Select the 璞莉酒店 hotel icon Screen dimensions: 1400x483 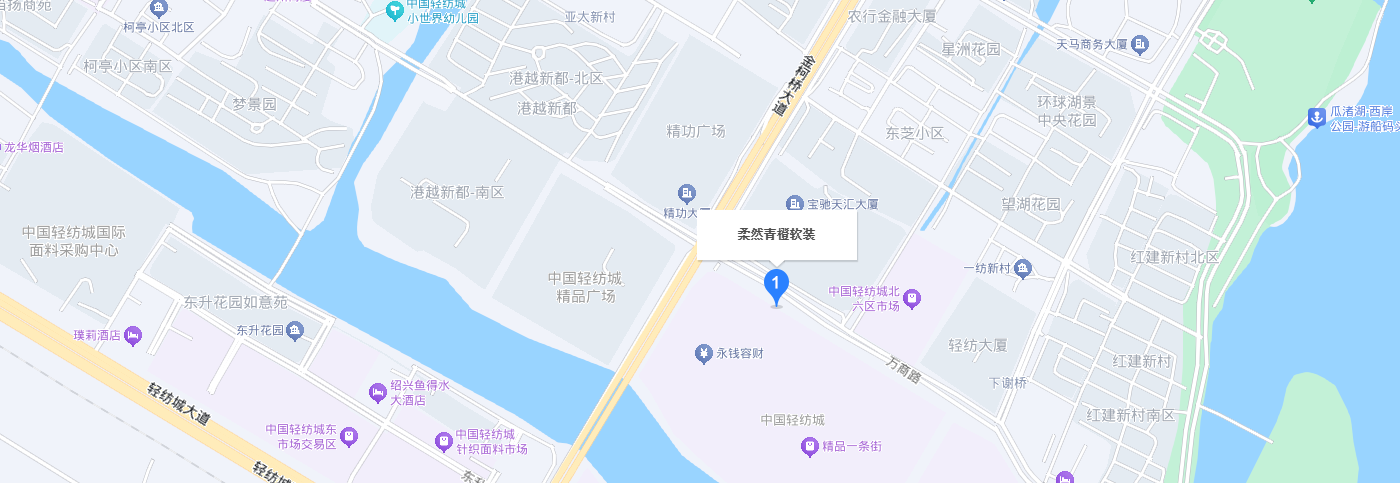(133, 335)
